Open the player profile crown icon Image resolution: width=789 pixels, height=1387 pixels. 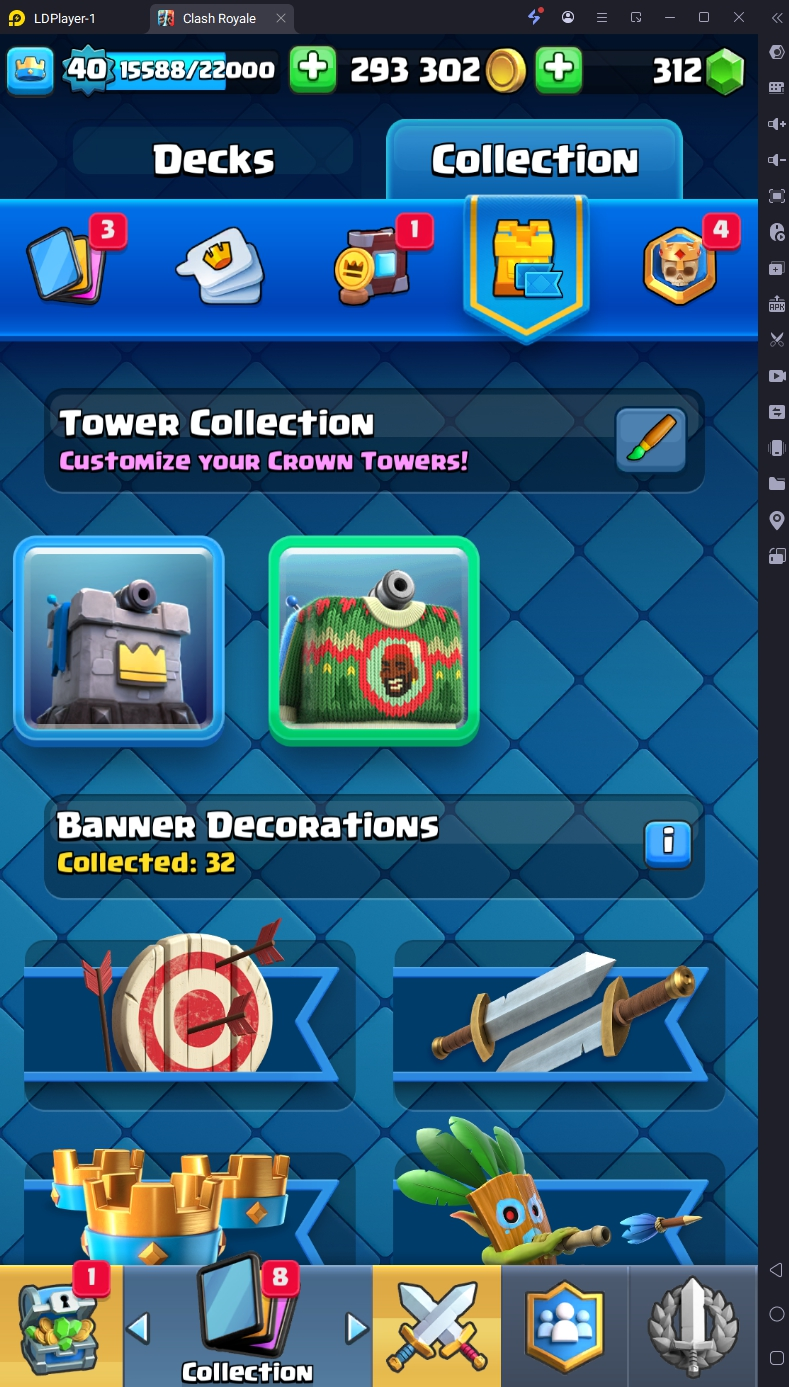[30, 69]
